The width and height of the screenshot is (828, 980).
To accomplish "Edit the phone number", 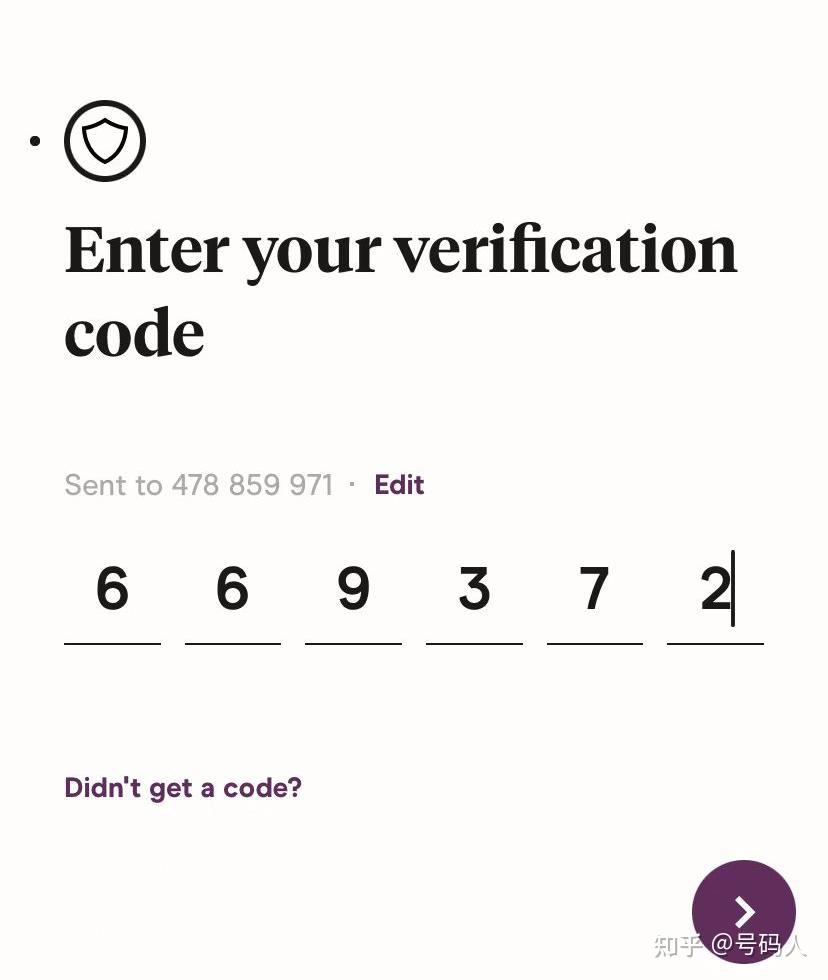I will pos(399,485).
